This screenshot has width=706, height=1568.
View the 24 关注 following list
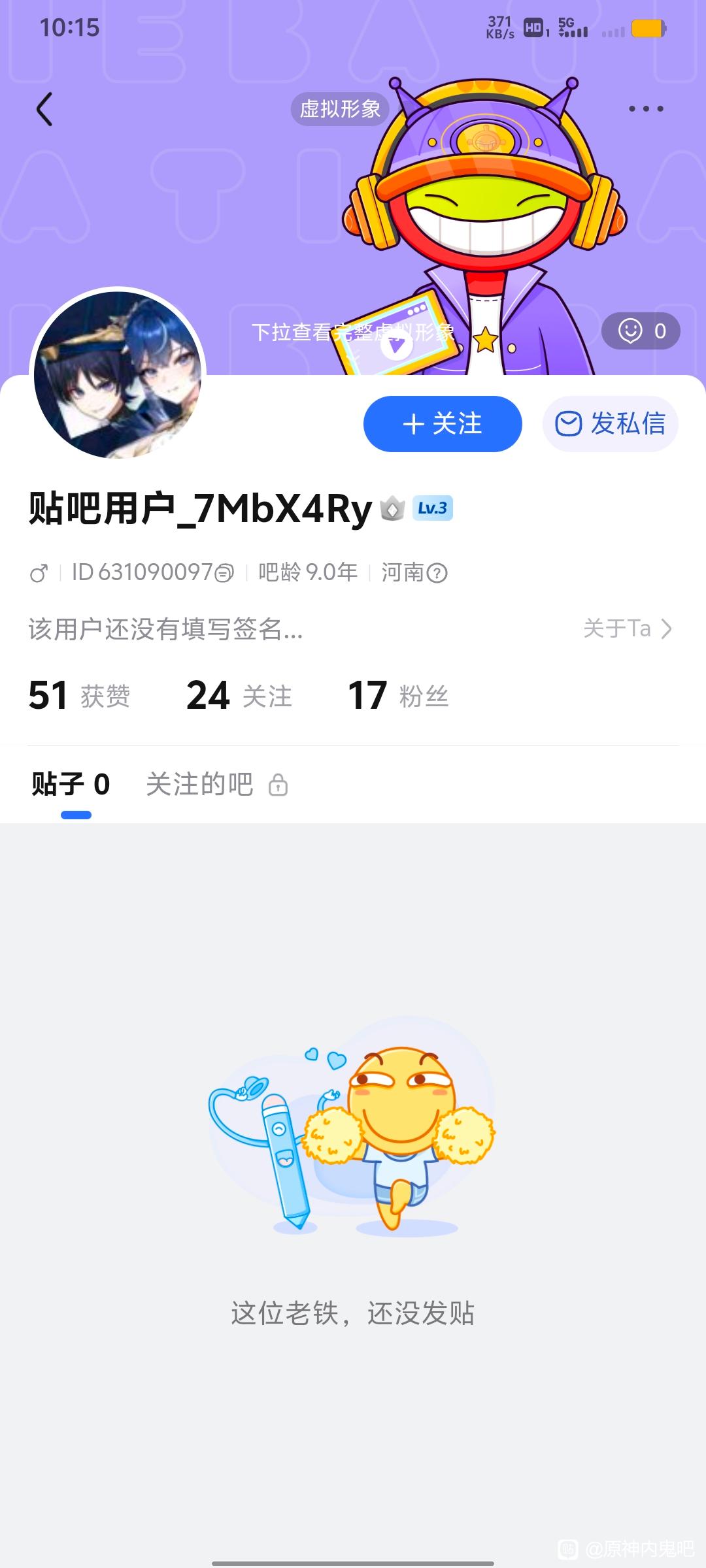239,695
